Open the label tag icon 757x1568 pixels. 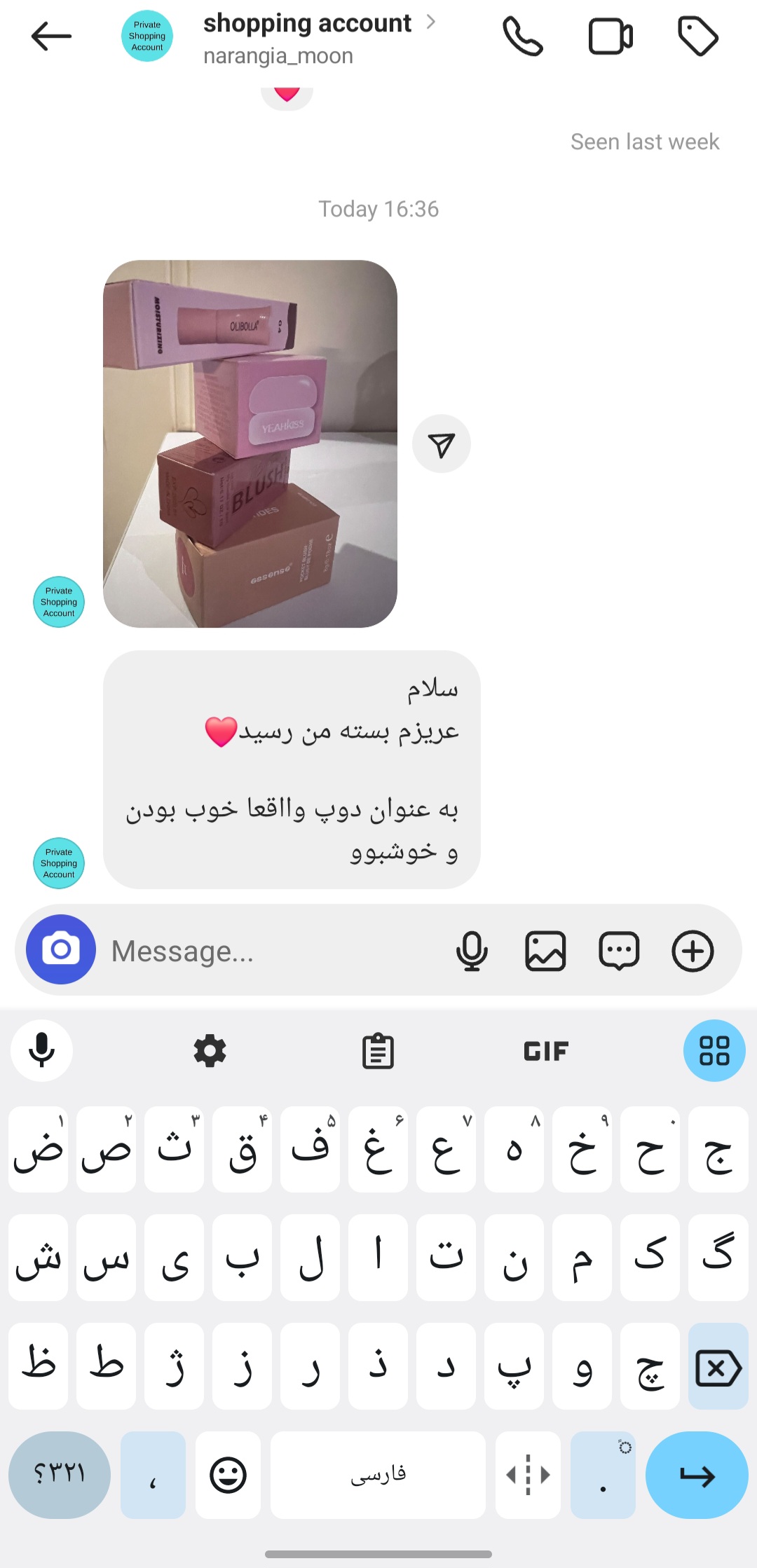(698, 36)
